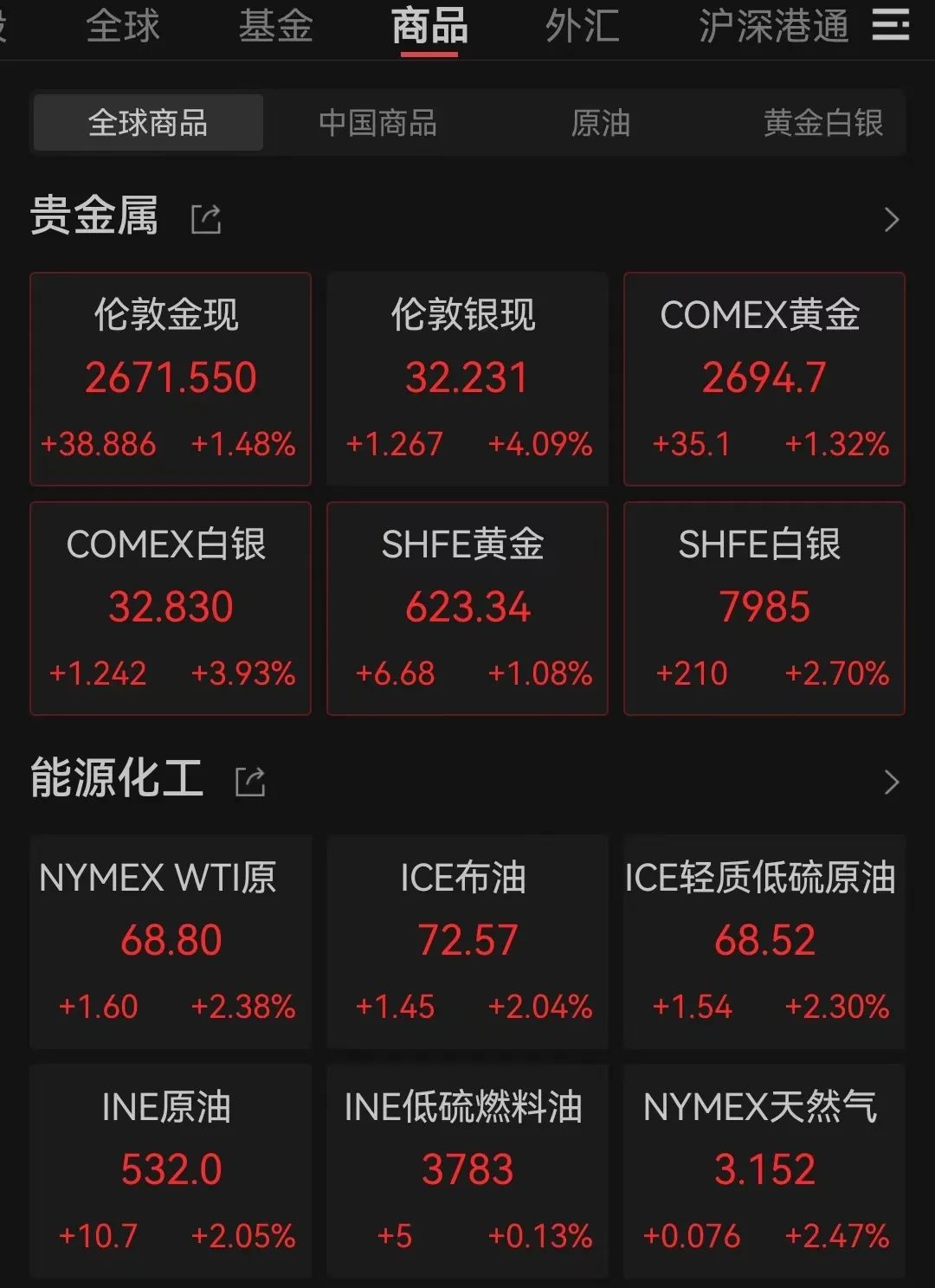The width and height of the screenshot is (935, 1288).
Task: Open the 外汇 tab
Action: click(584, 27)
